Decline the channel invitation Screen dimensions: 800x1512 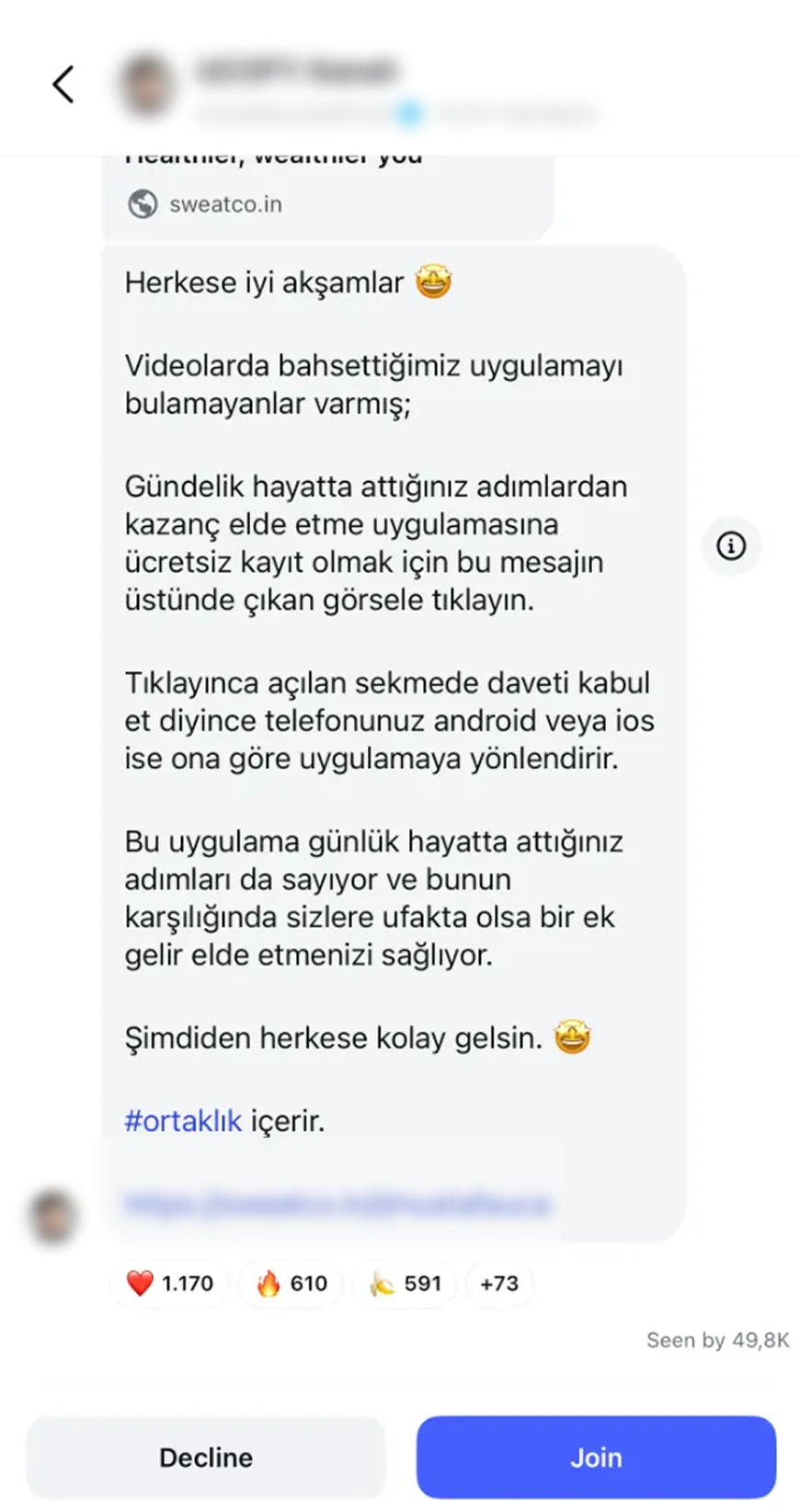pyautogui.click(x=206, y=1458)
